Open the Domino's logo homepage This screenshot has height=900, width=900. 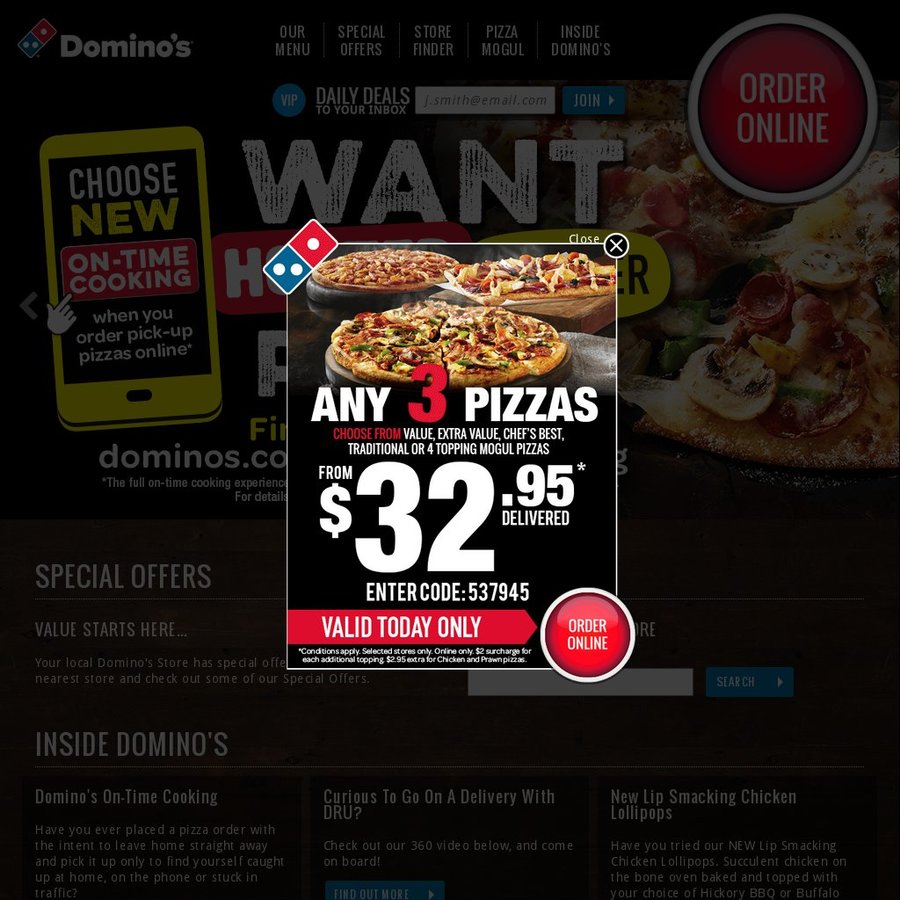point(104,41)
